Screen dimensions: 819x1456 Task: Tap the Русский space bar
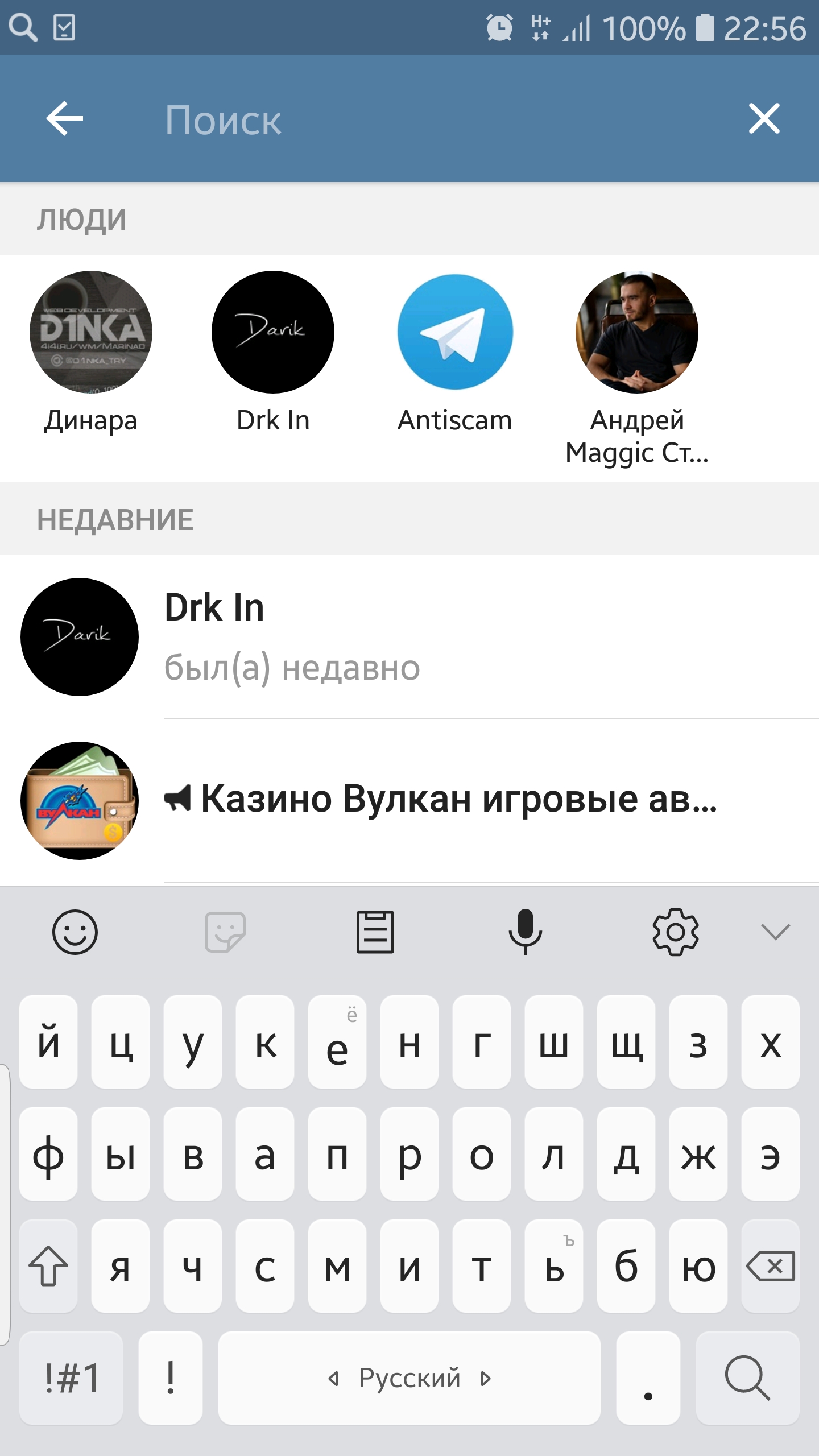[x=409, y=1378]
